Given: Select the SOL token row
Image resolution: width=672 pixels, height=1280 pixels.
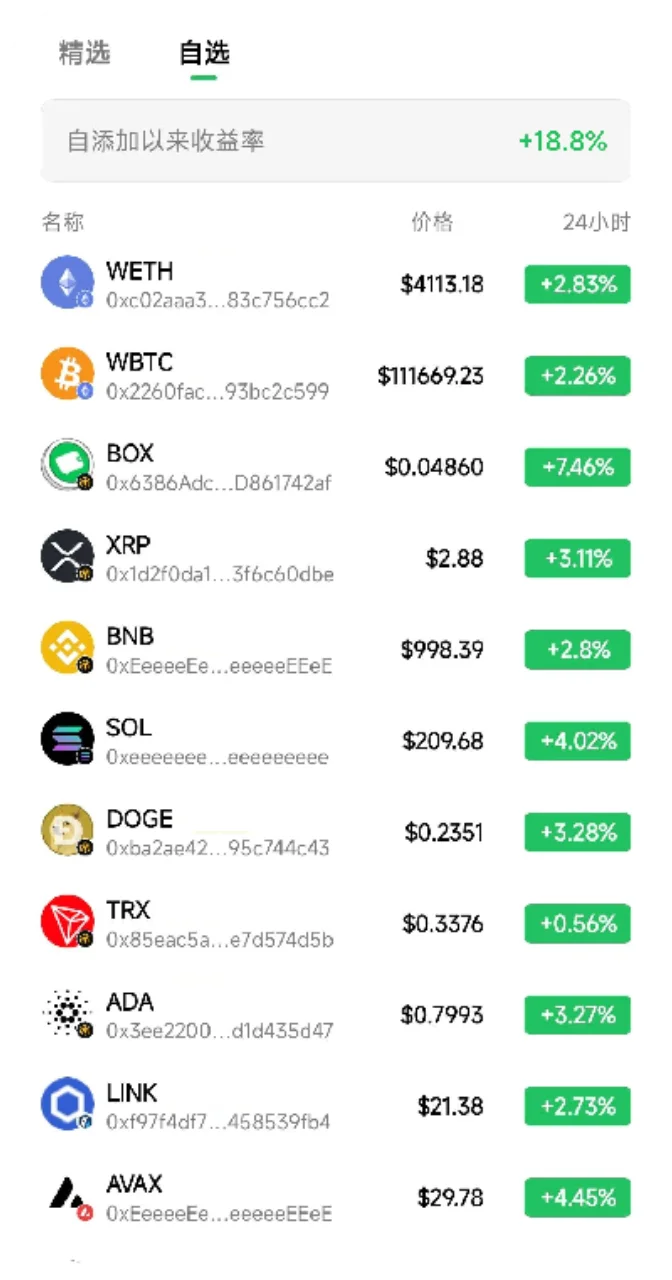Looking at the screenshot, I should tap(335, 741).
